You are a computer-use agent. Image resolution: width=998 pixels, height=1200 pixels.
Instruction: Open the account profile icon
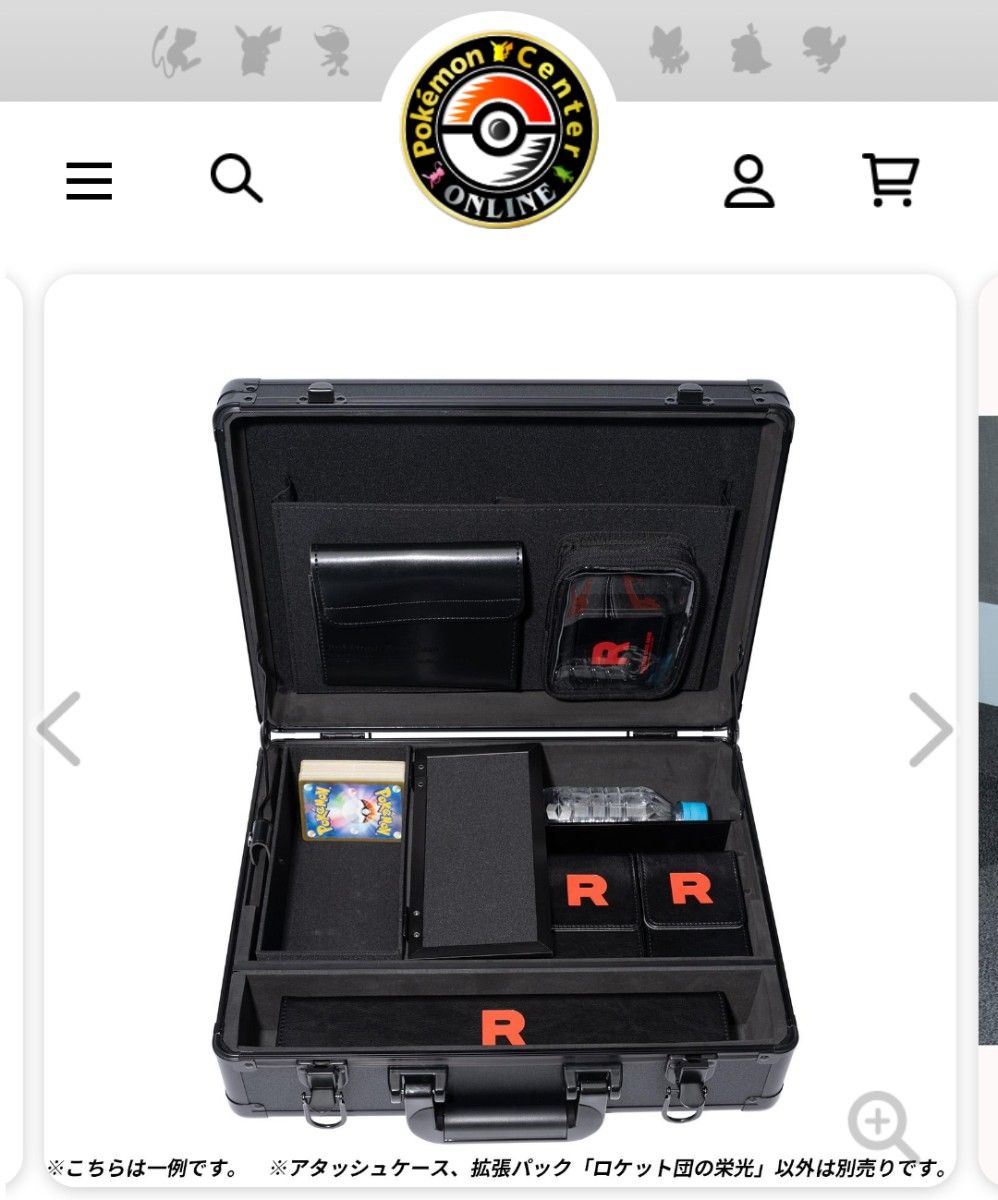(x=749, y=181)
